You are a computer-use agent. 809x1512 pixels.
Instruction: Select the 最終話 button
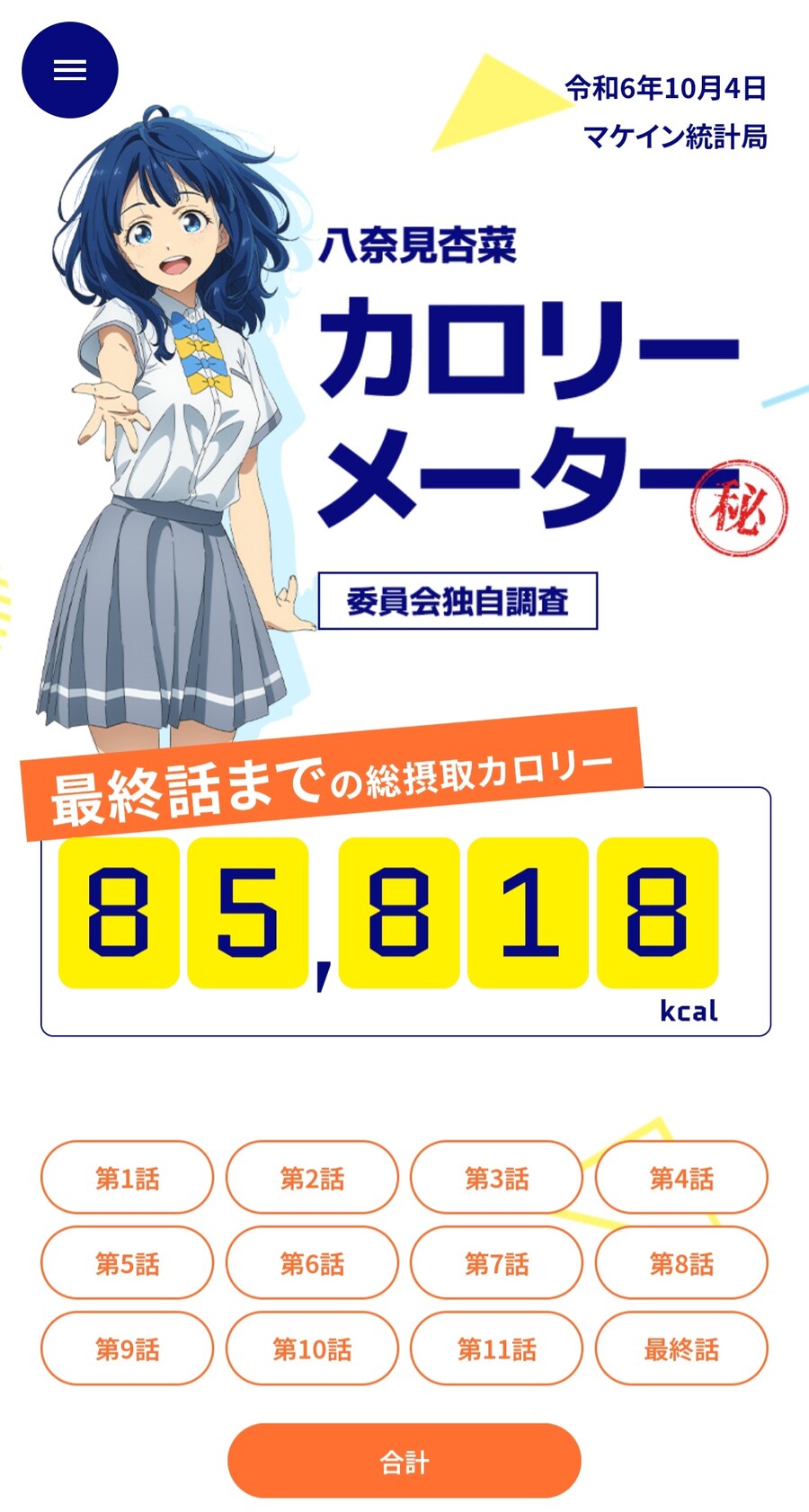pos(681,1348)
